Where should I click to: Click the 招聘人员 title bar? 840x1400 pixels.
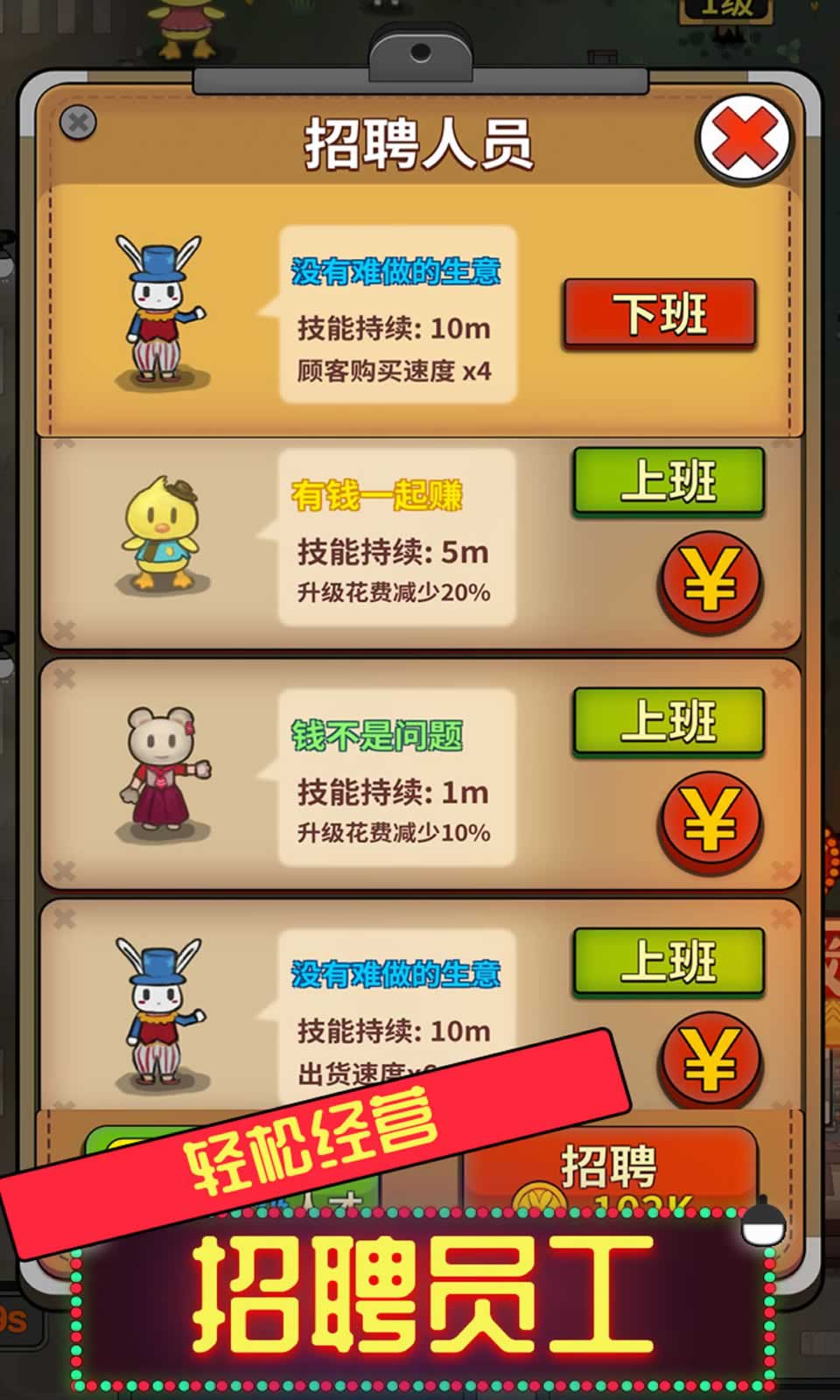(420, 142)
